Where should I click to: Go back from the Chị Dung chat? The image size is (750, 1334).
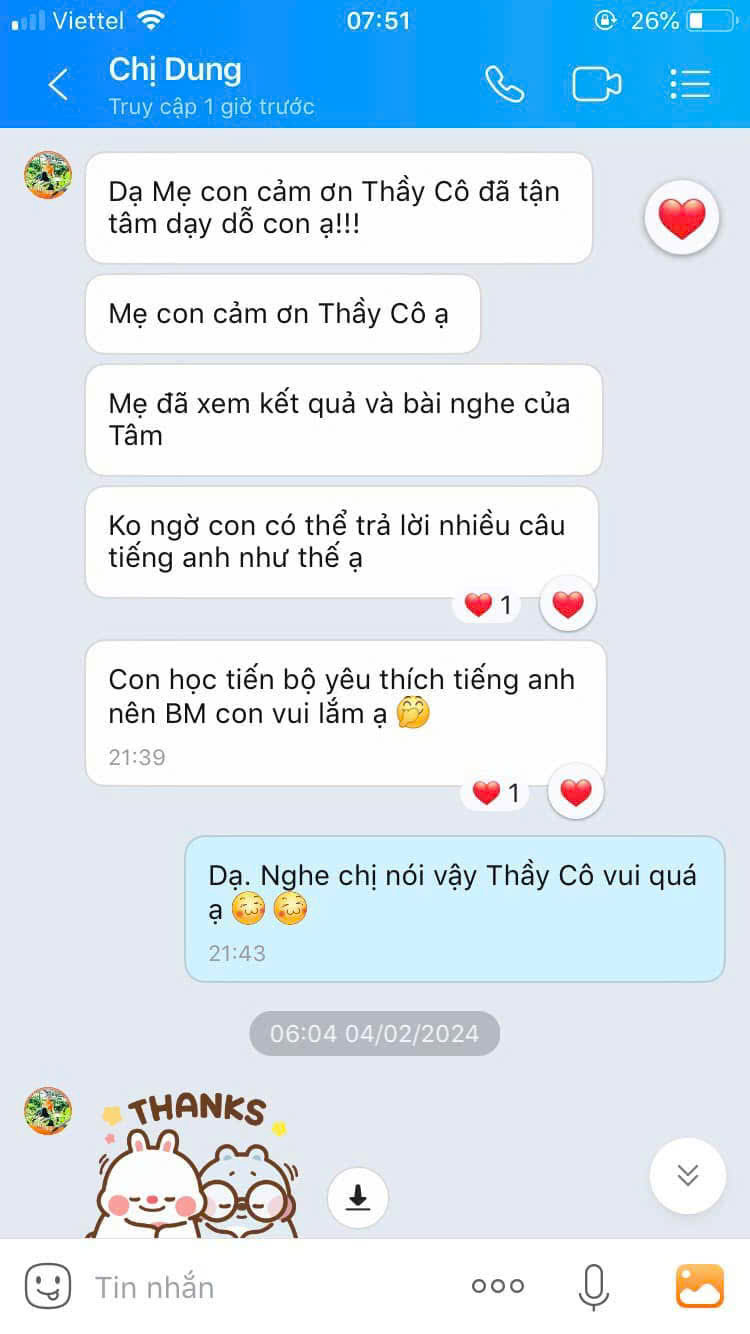[58, 85]
